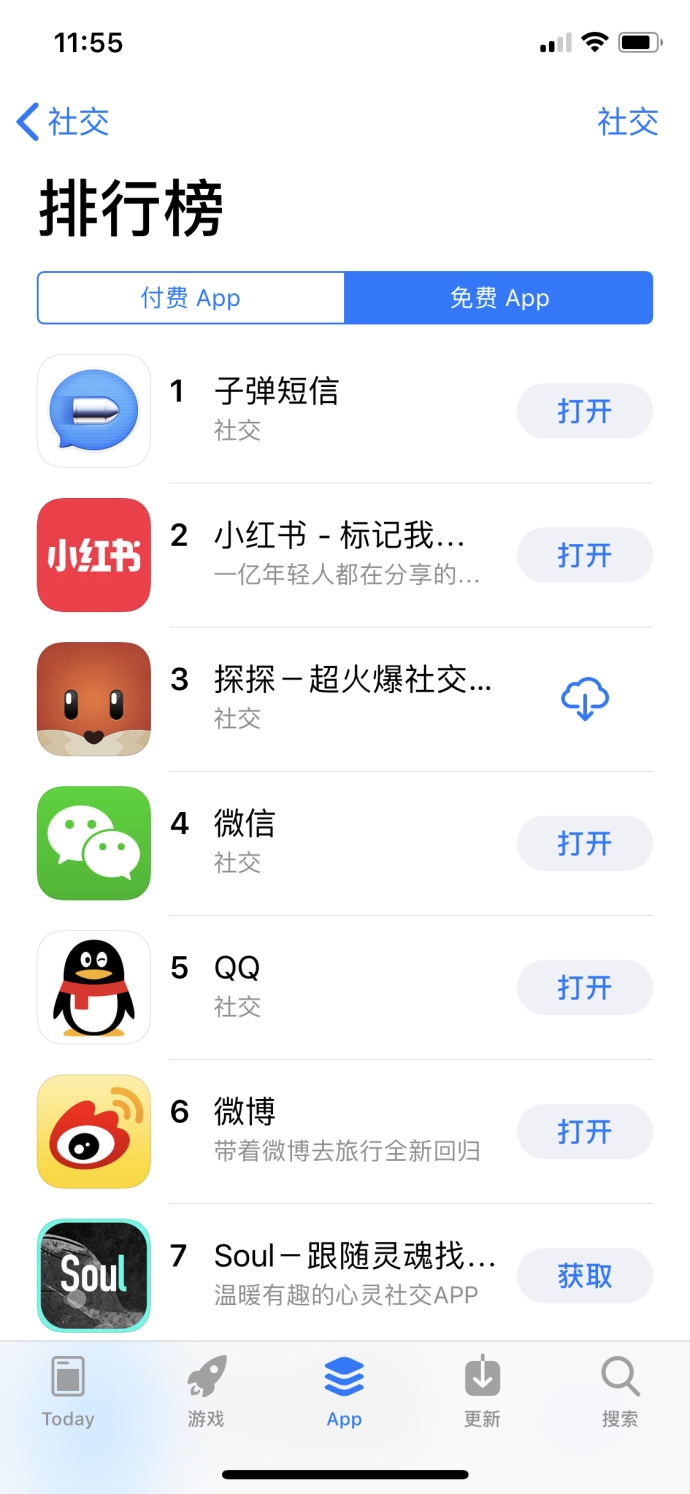Image resolution: width=690 pixels, height=1494 pixels.
Task: Switch to the Today tab
Action: point(68,1391)
